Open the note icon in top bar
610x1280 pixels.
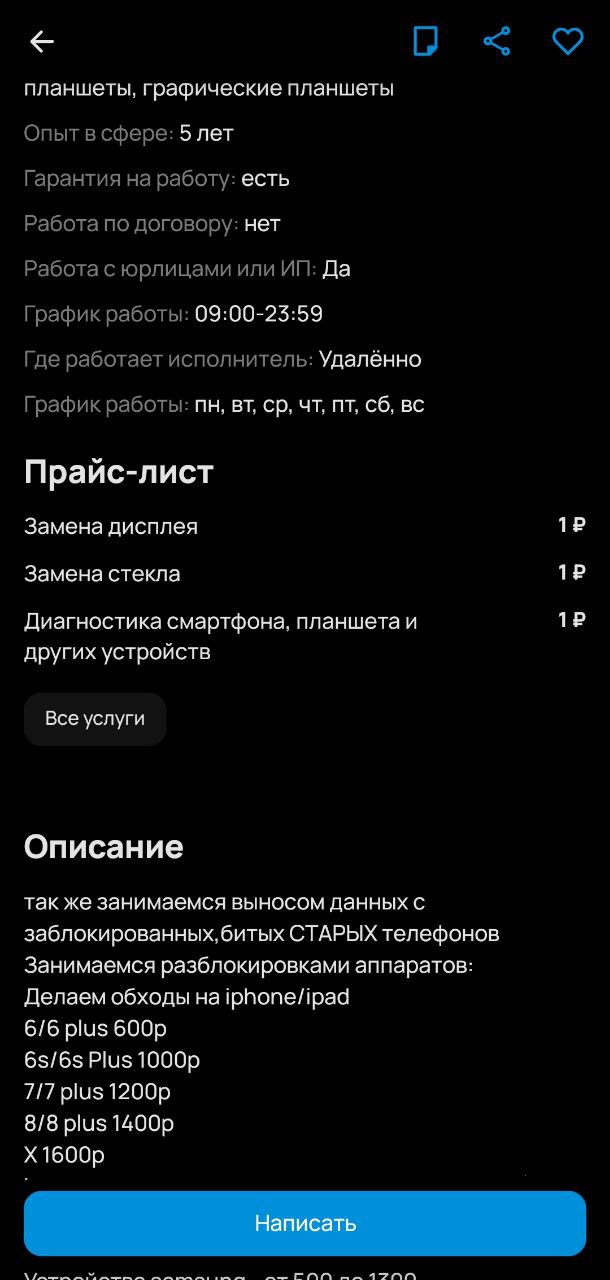426,41
